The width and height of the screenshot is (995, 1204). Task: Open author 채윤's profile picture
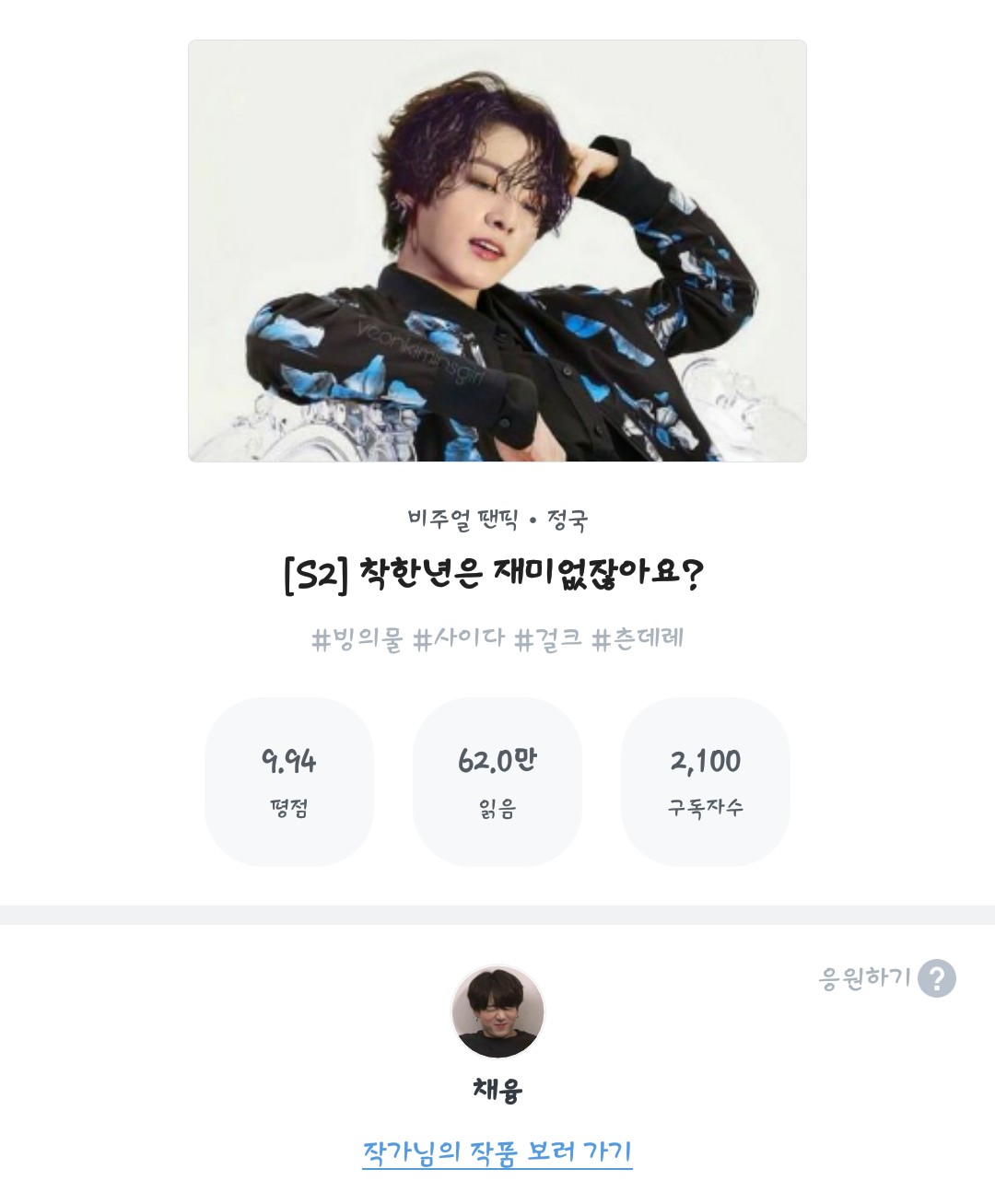click(497, 1012)
